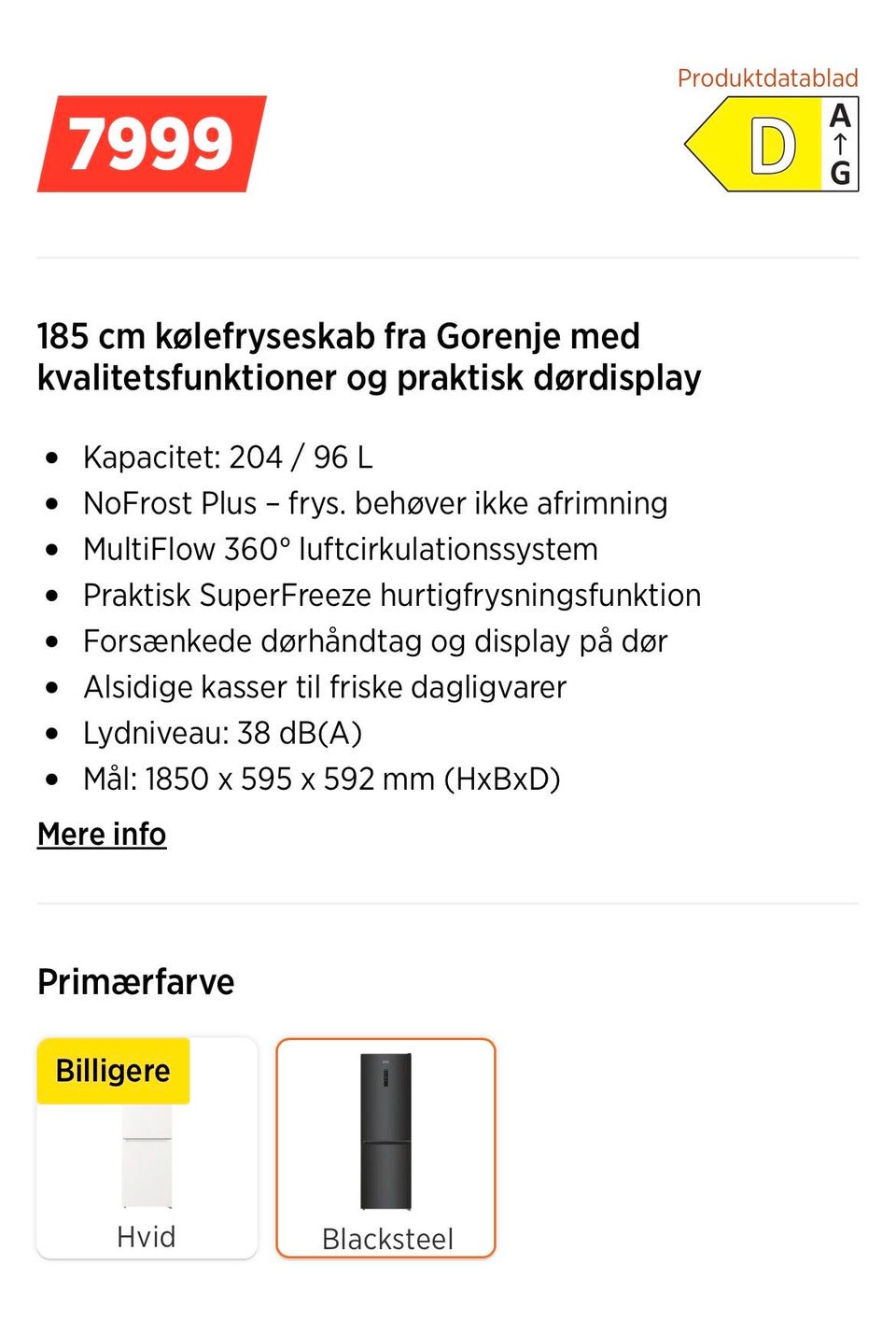The width and height of the screenshot is (896, 1335).
Task: Click the SuperFreeze feature text
Action: point(392,595)
